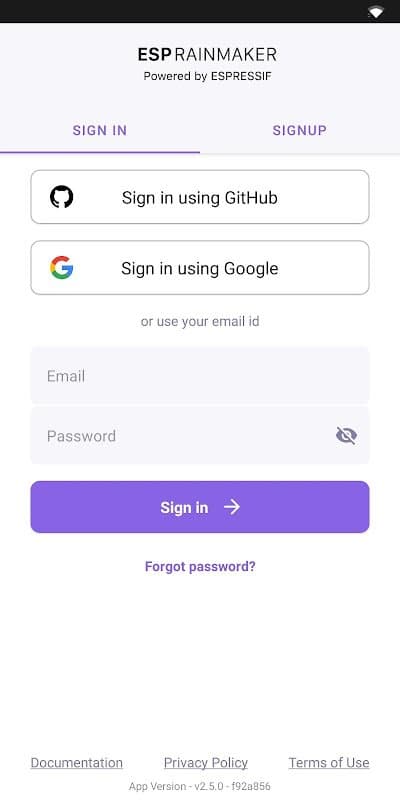Open the Documentation link

(x=77, y=763)
